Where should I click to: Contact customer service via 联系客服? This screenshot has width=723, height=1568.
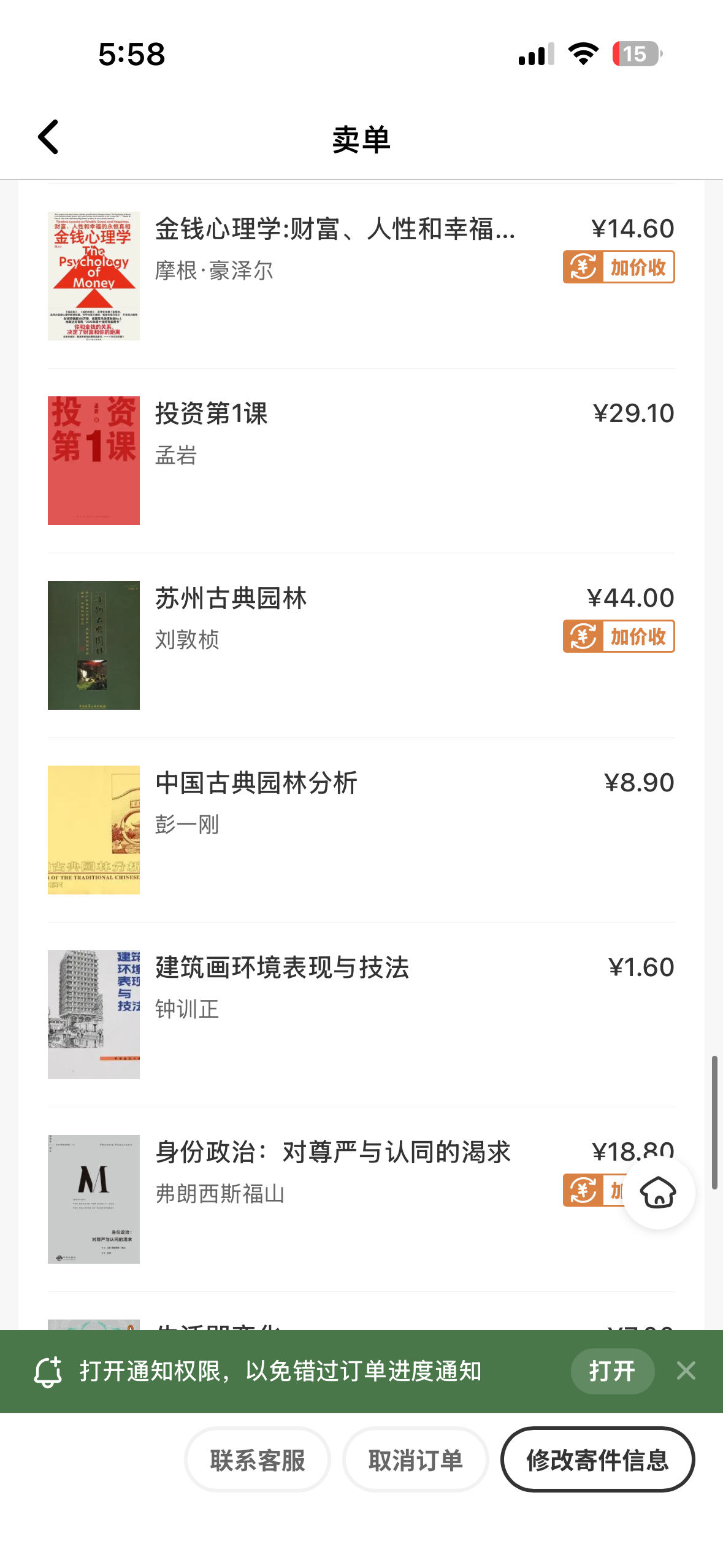tap(258, 1460)
